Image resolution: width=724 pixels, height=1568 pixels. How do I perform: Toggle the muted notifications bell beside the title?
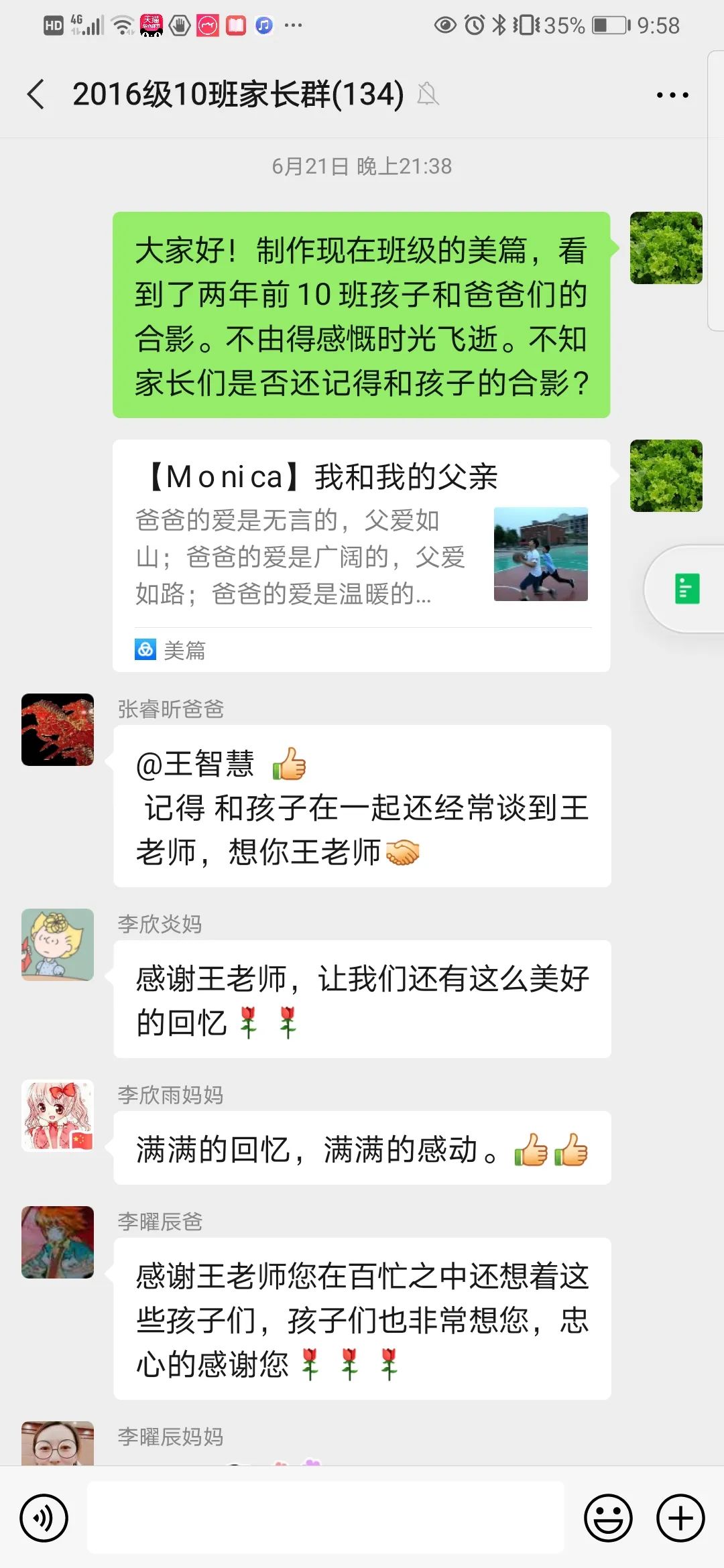(429, 95)
